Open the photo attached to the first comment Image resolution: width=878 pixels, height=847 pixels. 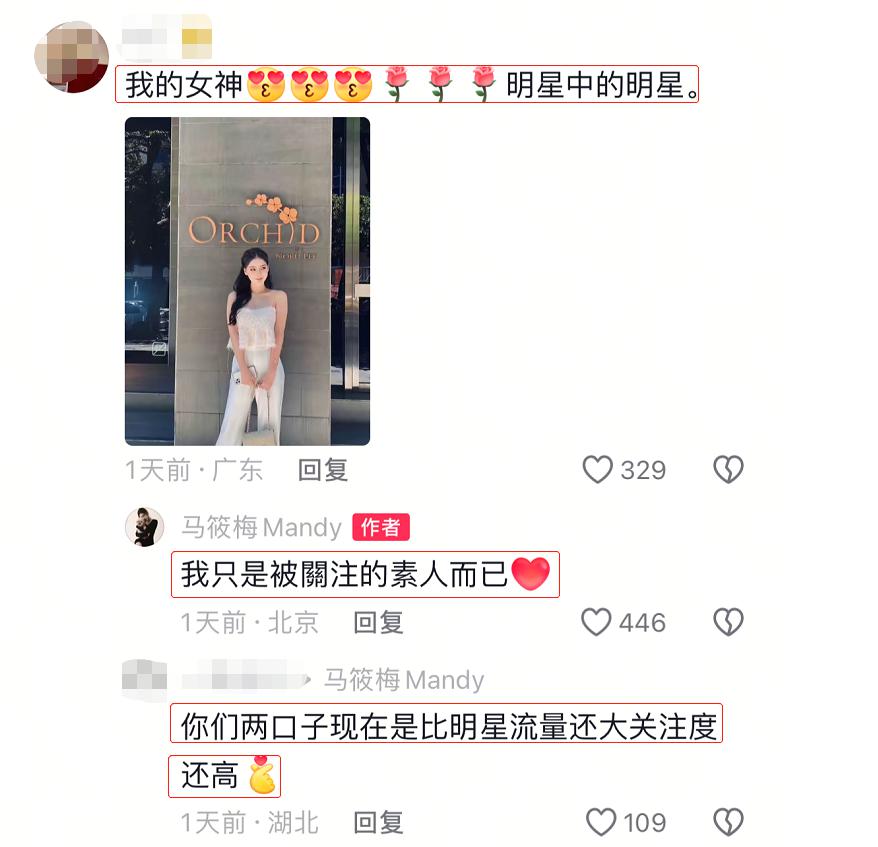coord(247,281)
